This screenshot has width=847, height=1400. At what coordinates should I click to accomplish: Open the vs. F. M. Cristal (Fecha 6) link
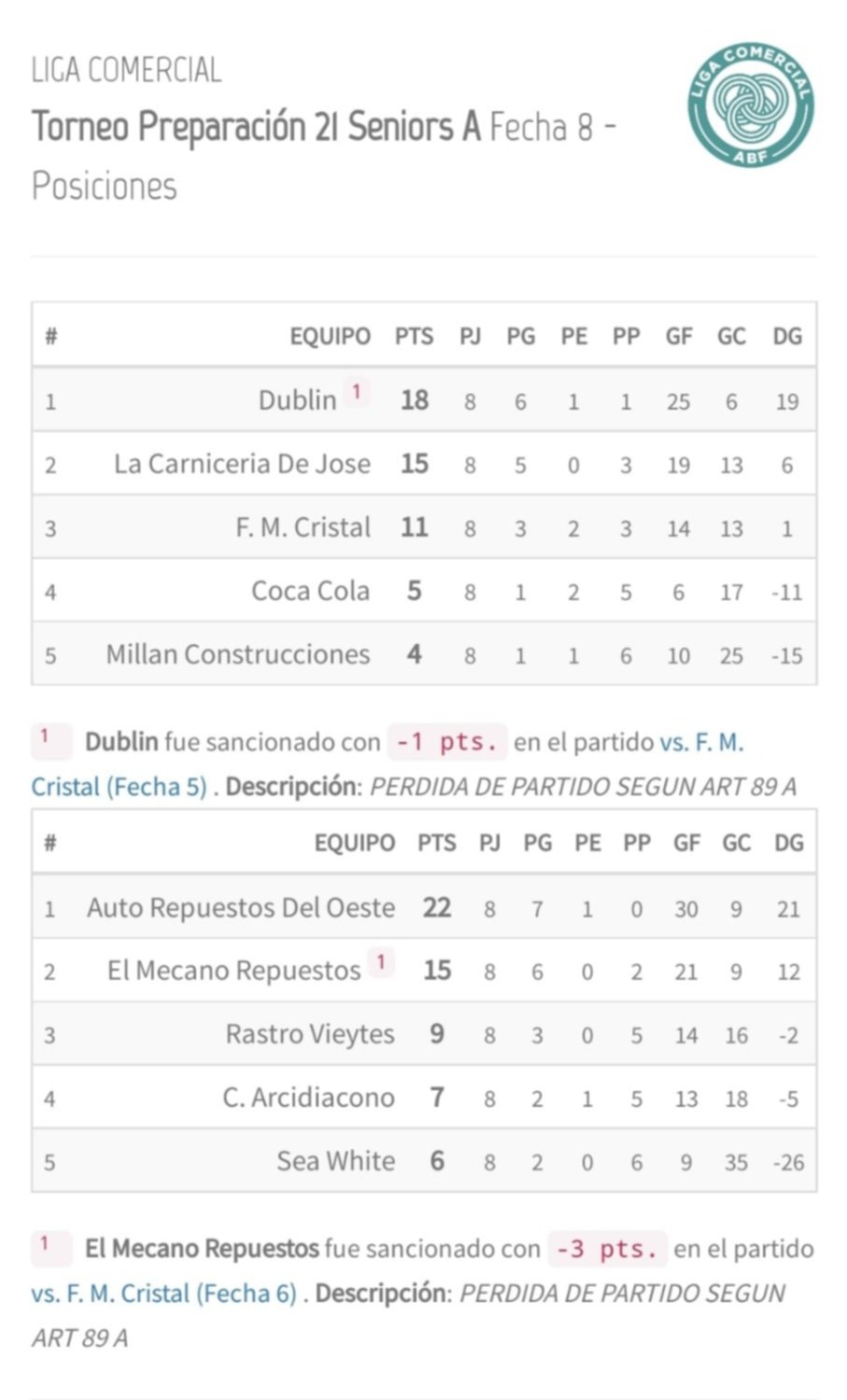coord(164,1294)
